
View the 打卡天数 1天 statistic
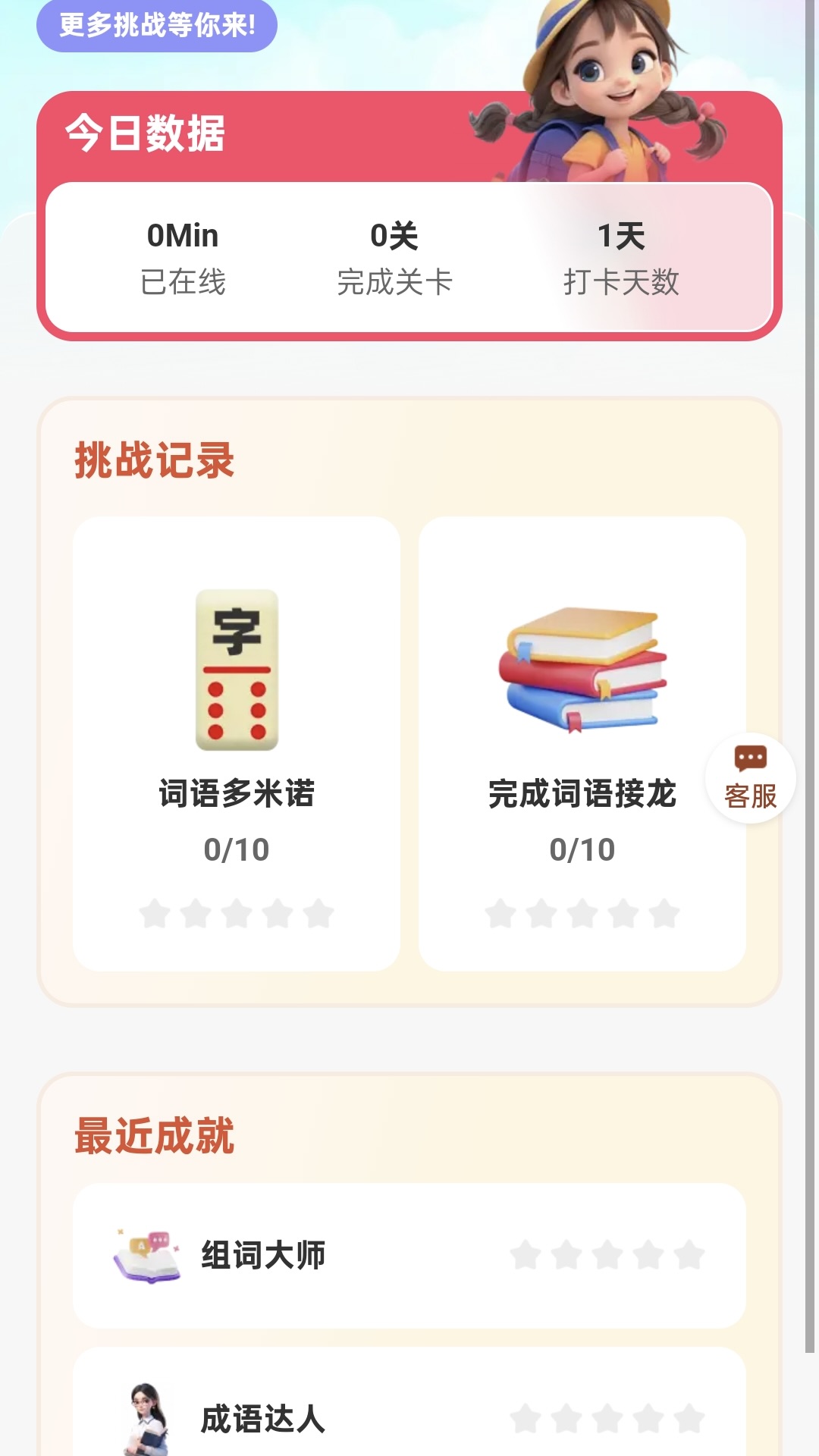[x=620, y=256]
